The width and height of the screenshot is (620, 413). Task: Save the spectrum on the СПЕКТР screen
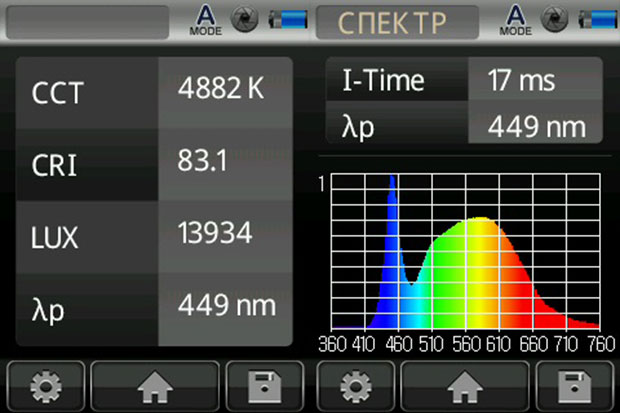click(x=575, y=385)
